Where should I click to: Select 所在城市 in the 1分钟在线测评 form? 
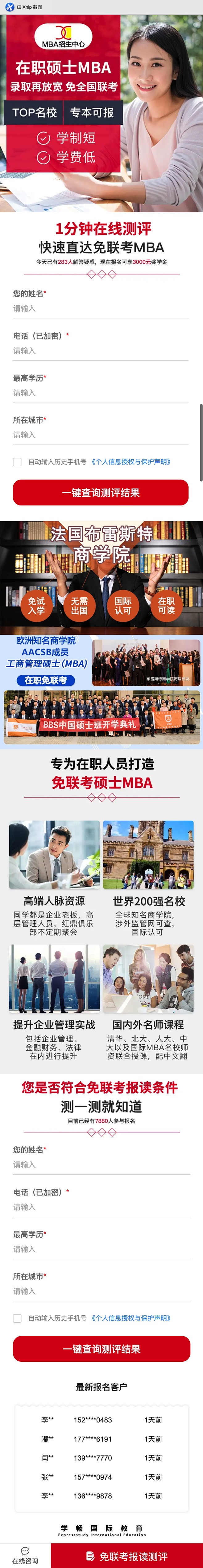point(101,435)
